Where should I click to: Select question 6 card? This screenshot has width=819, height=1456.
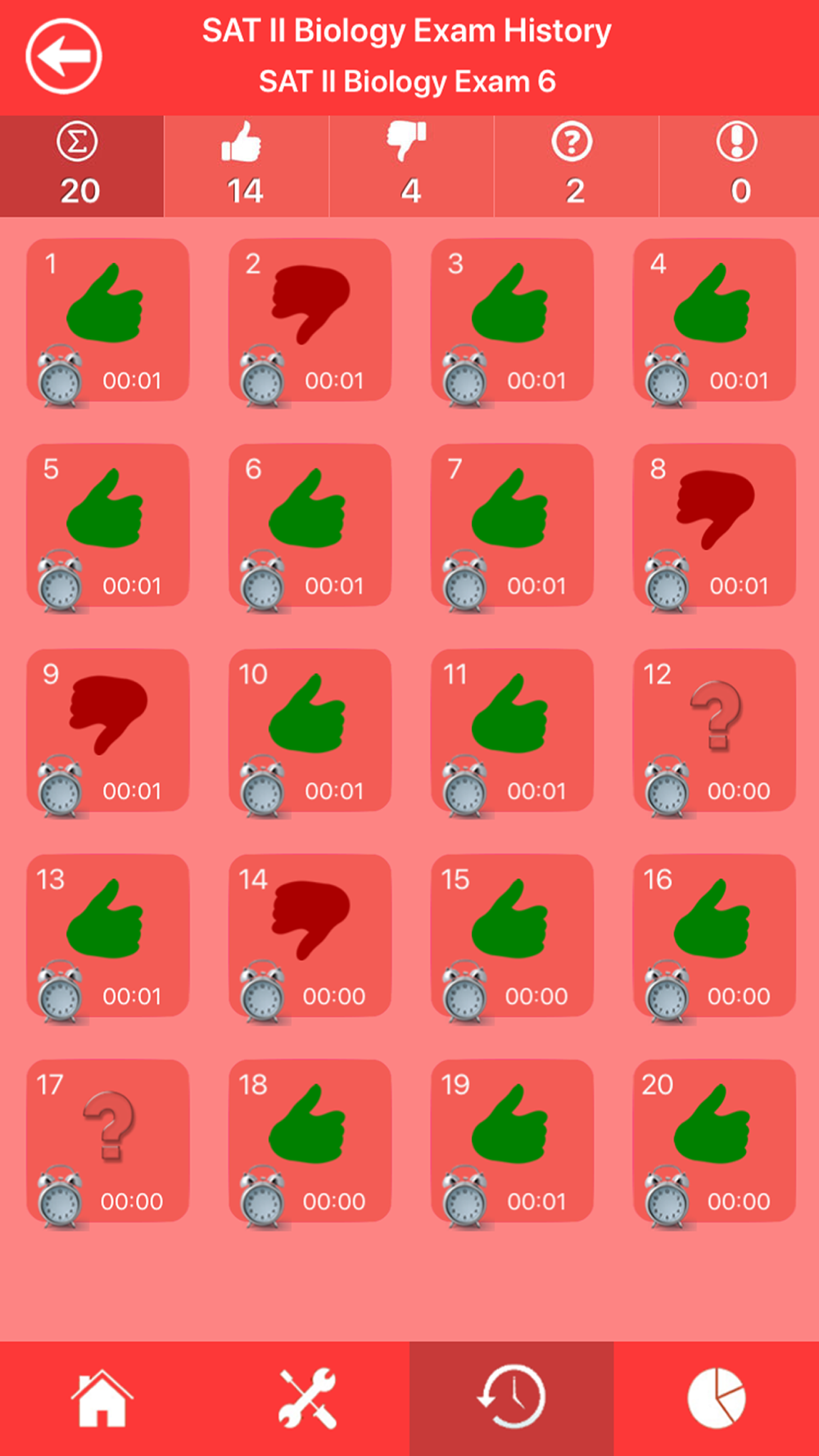[310, 526]
